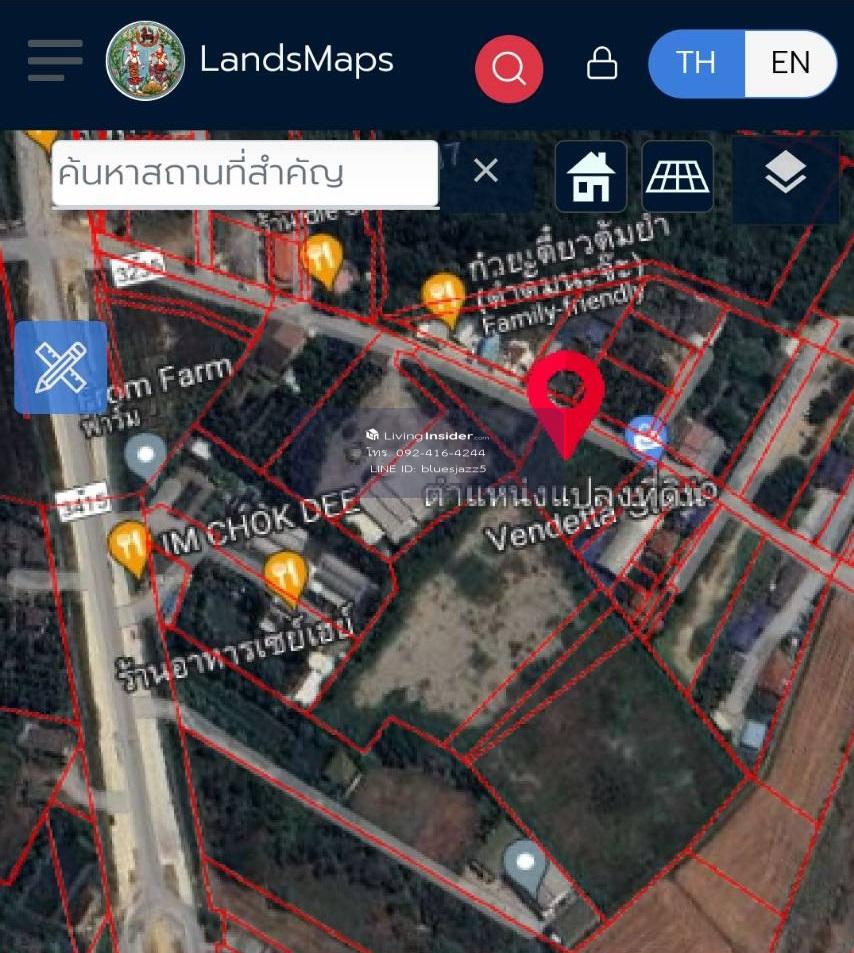Open the lock login icon
Image resolution: width=854 pixels, height=953 pixels.
pos(601,64)
